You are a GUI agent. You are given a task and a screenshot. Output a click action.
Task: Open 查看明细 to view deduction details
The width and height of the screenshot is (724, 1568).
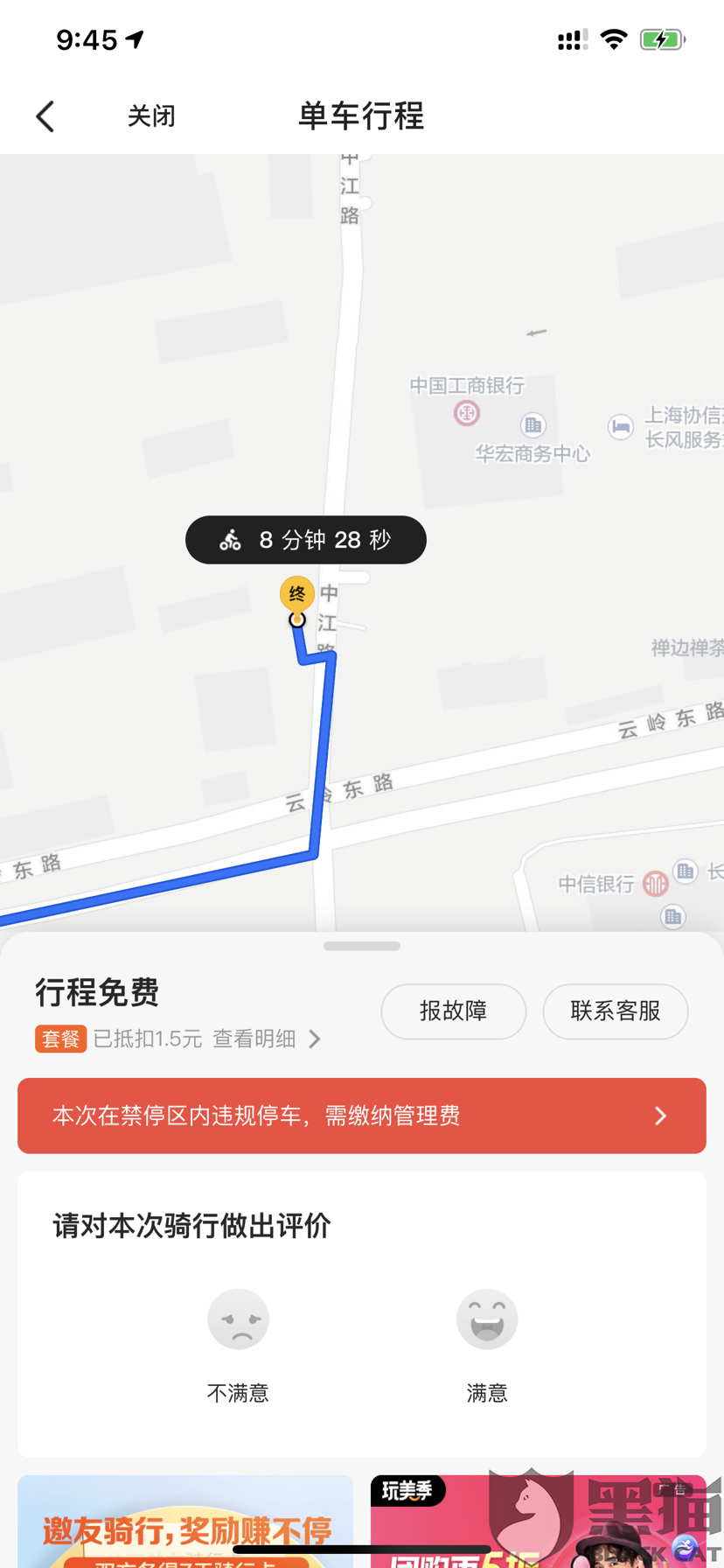266,1039
